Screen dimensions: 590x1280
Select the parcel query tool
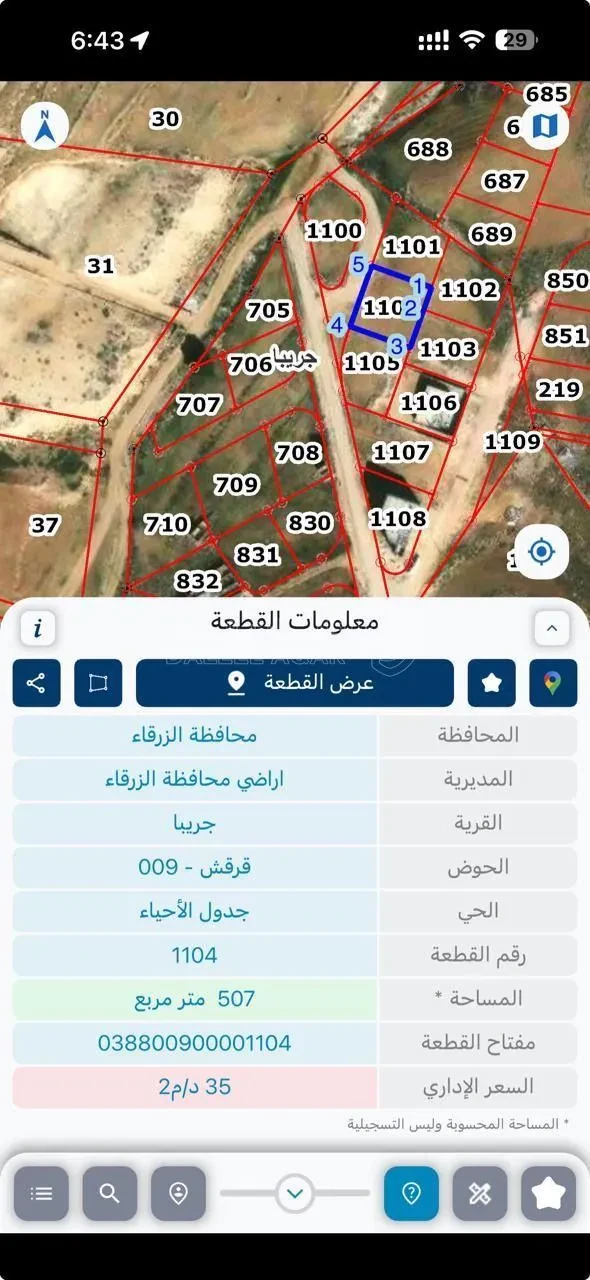click(412, 1193)
